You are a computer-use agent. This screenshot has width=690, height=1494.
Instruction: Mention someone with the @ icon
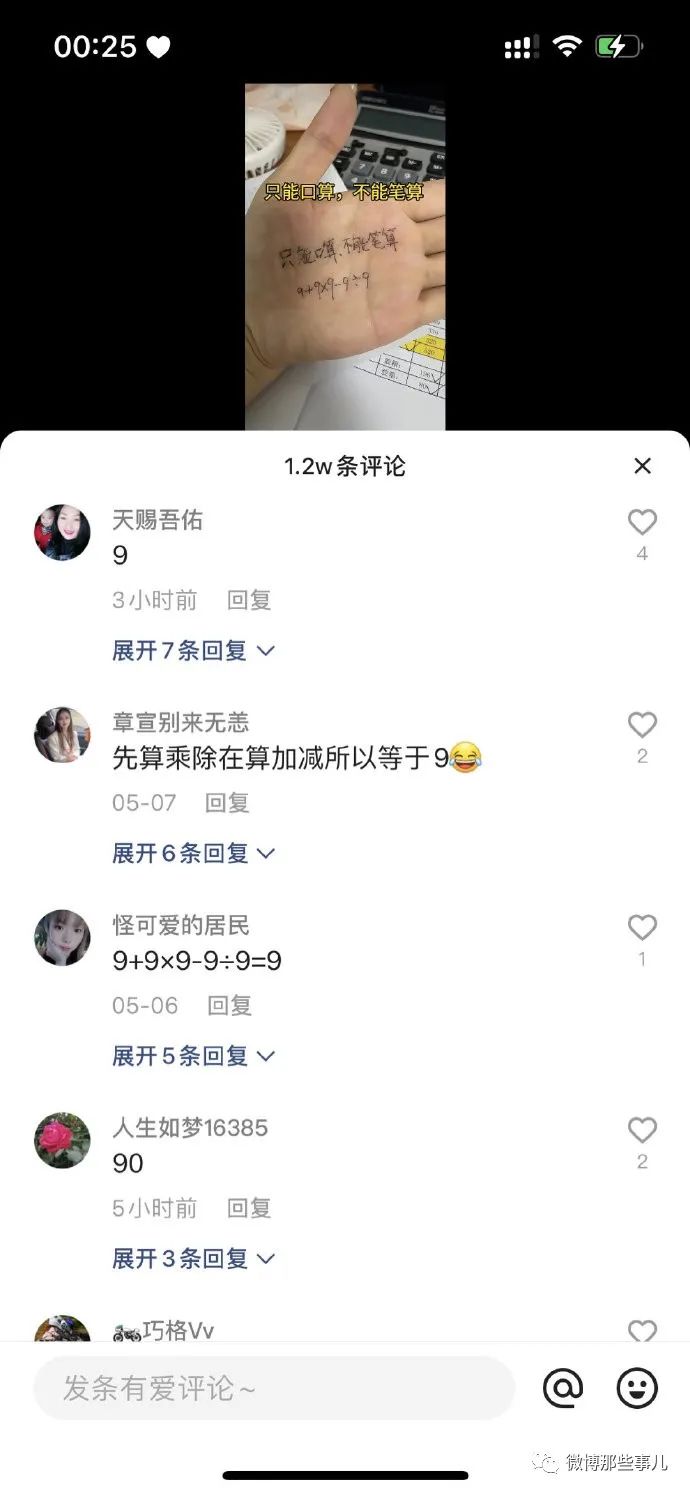(x=563, y=1388)
